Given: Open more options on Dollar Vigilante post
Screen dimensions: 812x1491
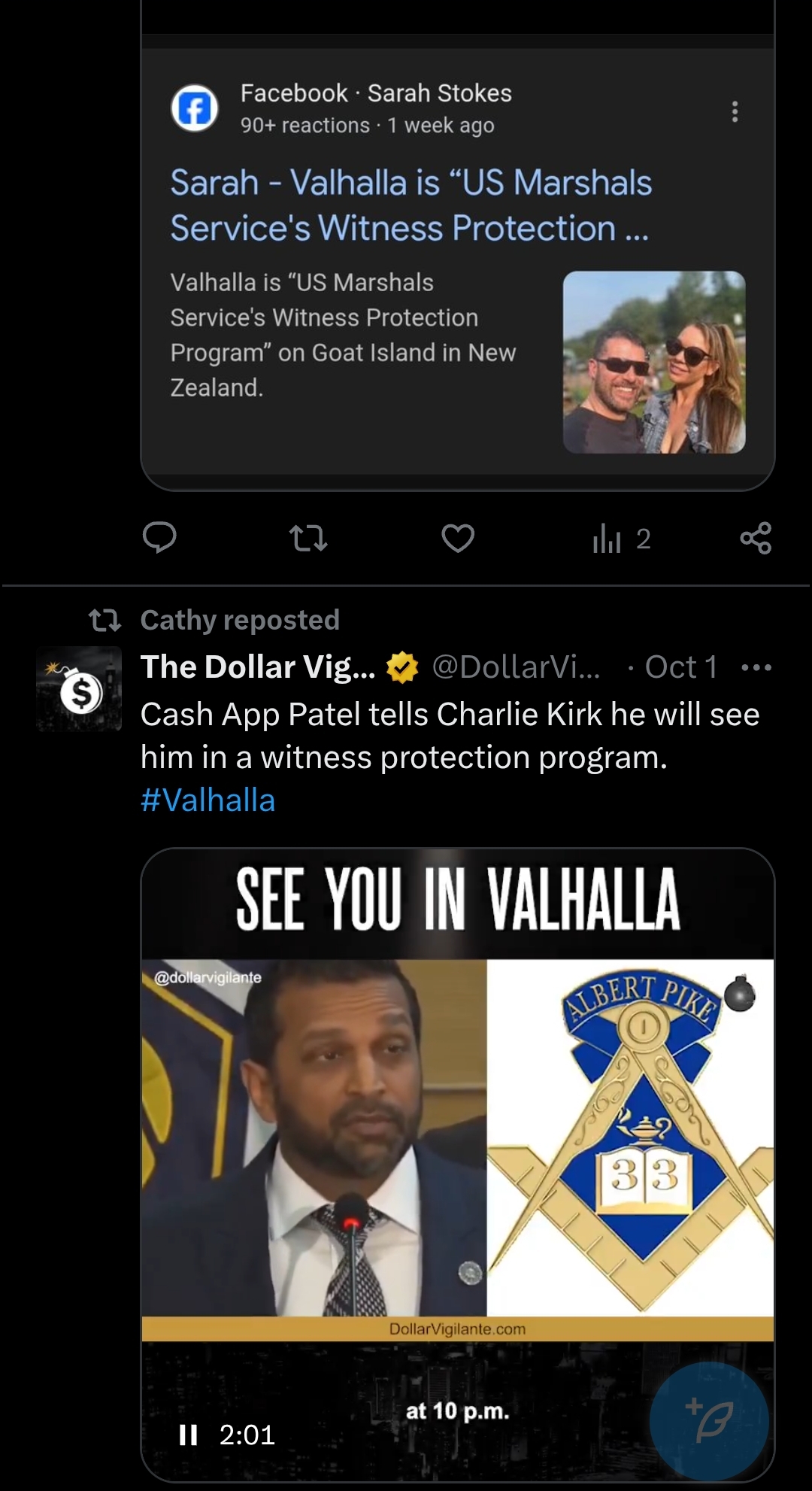Looking at the screenshot, I should pos(756,667).
